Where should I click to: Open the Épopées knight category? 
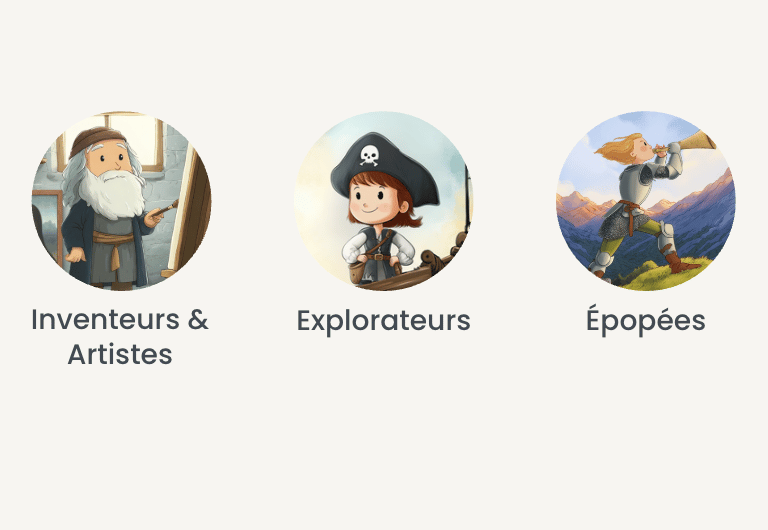point(645,201)
